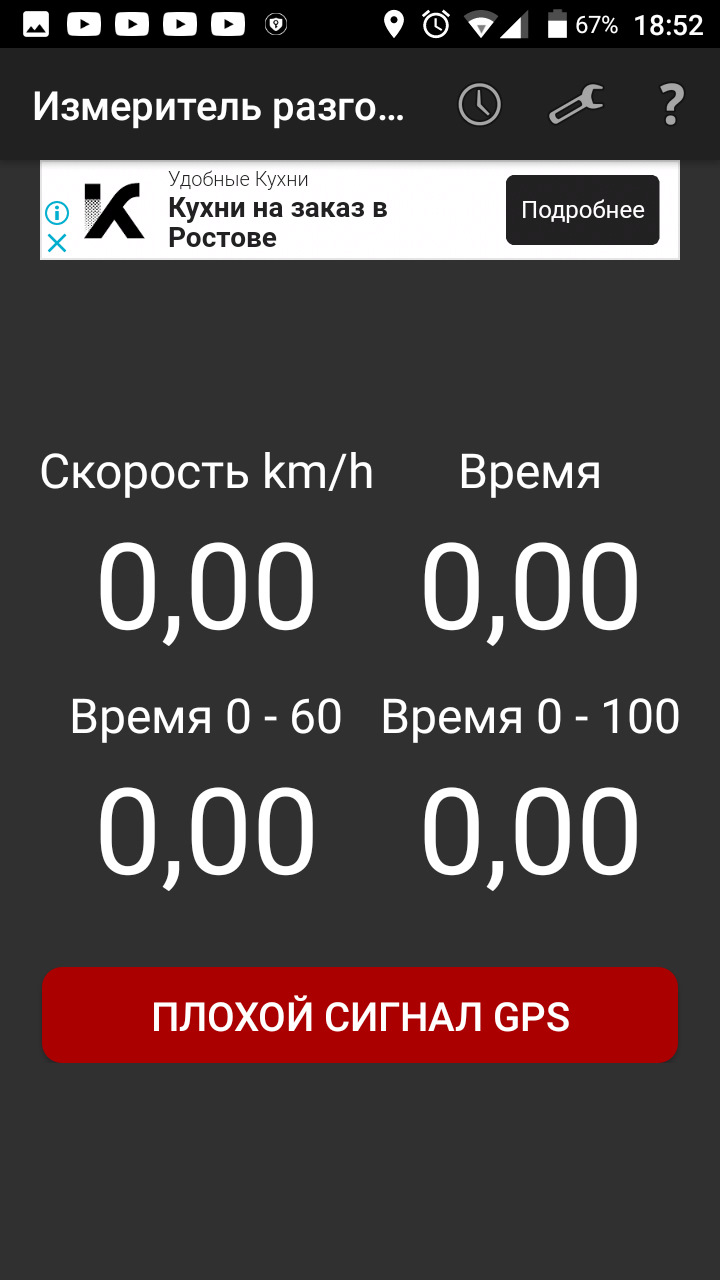Open the ad info icon
This screenshot has width=720, height=1280.
click(57, 212)
